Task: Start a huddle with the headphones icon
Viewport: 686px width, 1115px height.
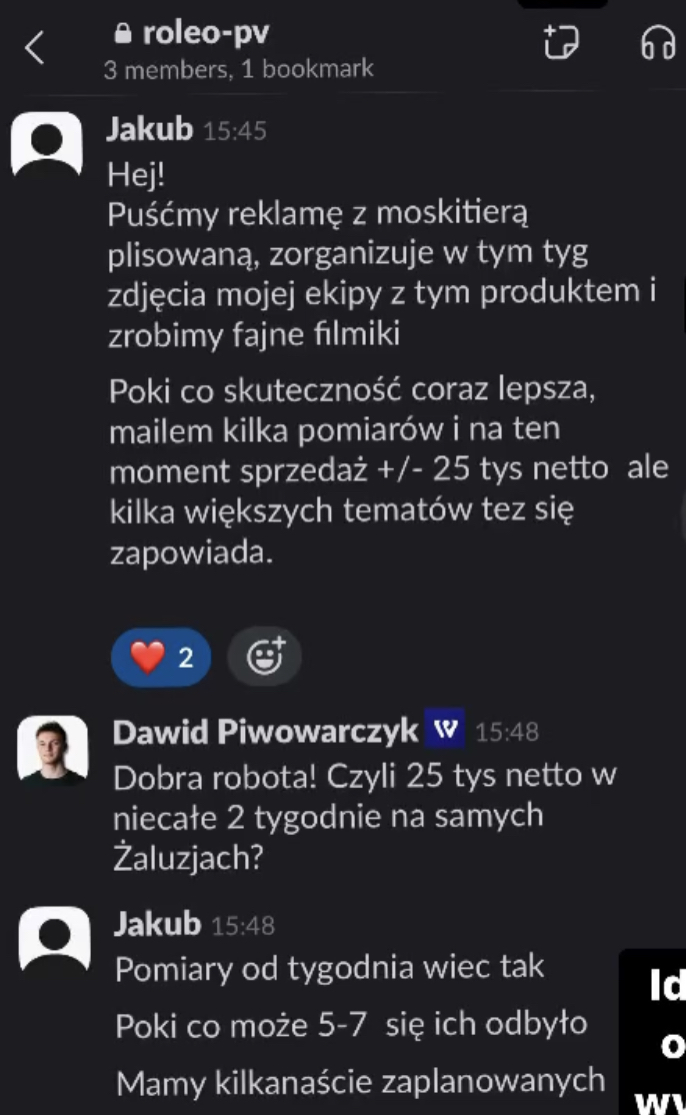Action: (657, 45)
